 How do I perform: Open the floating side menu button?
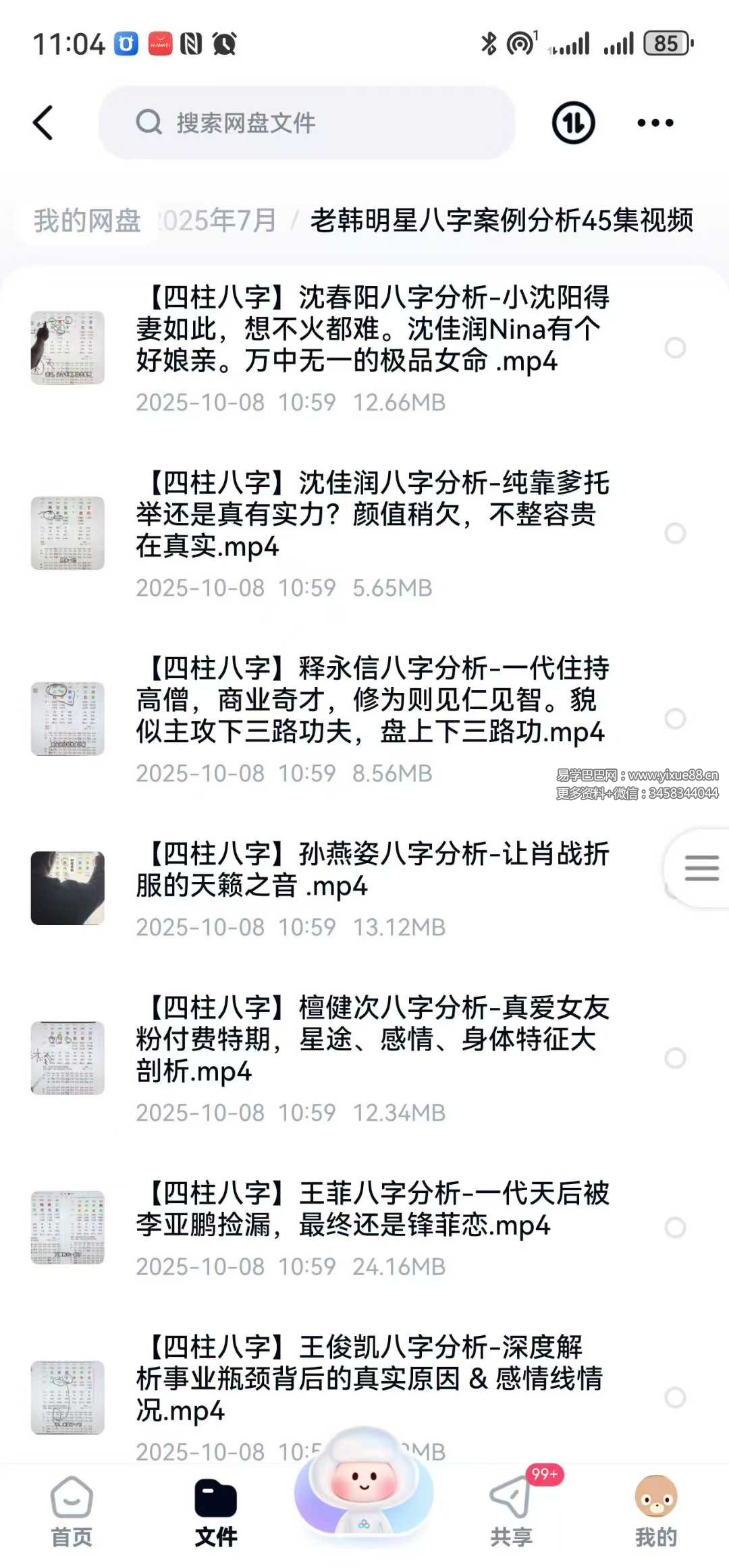click(x=701, y=868)
